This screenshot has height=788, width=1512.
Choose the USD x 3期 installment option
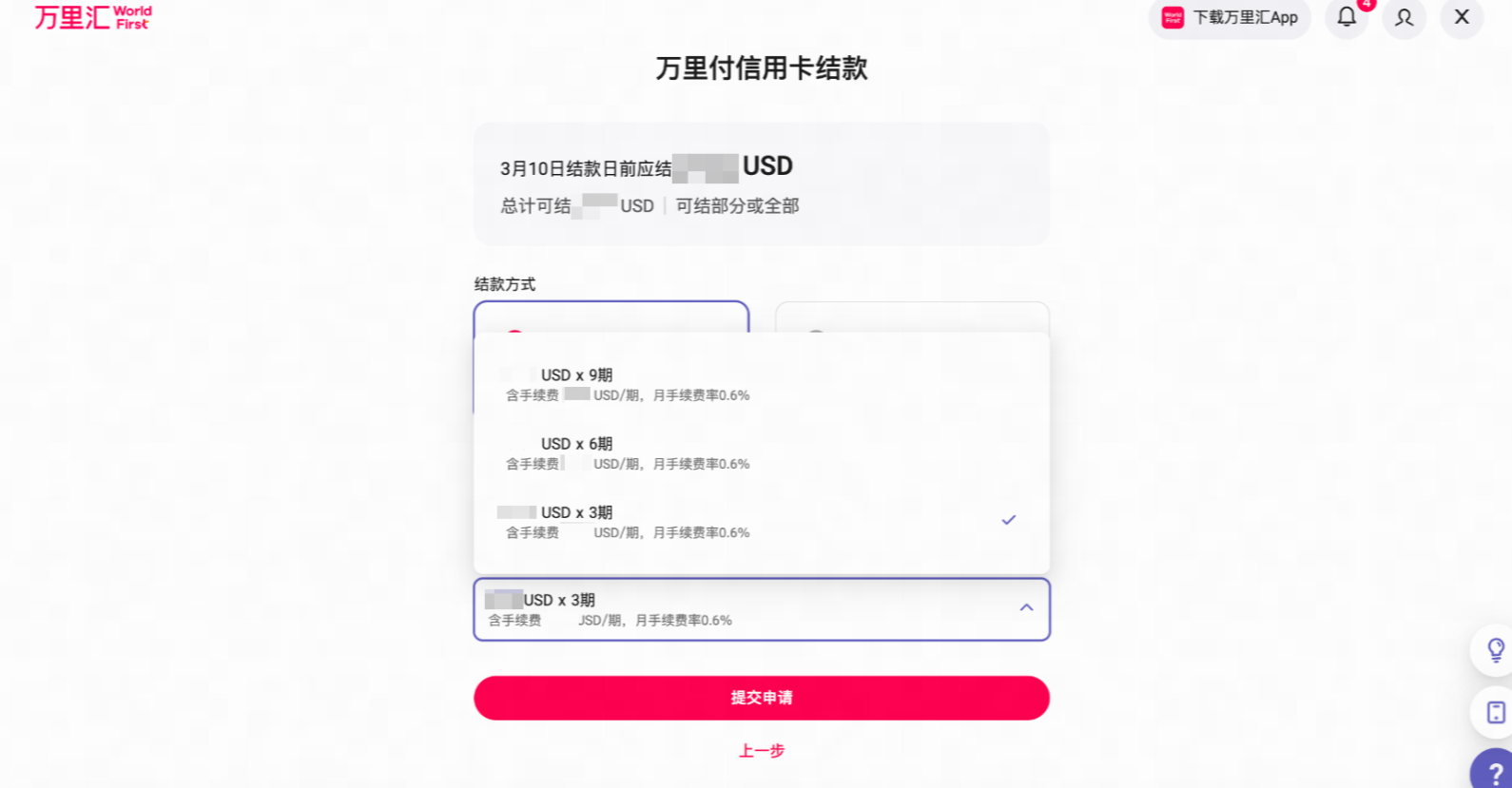point(761,521)
